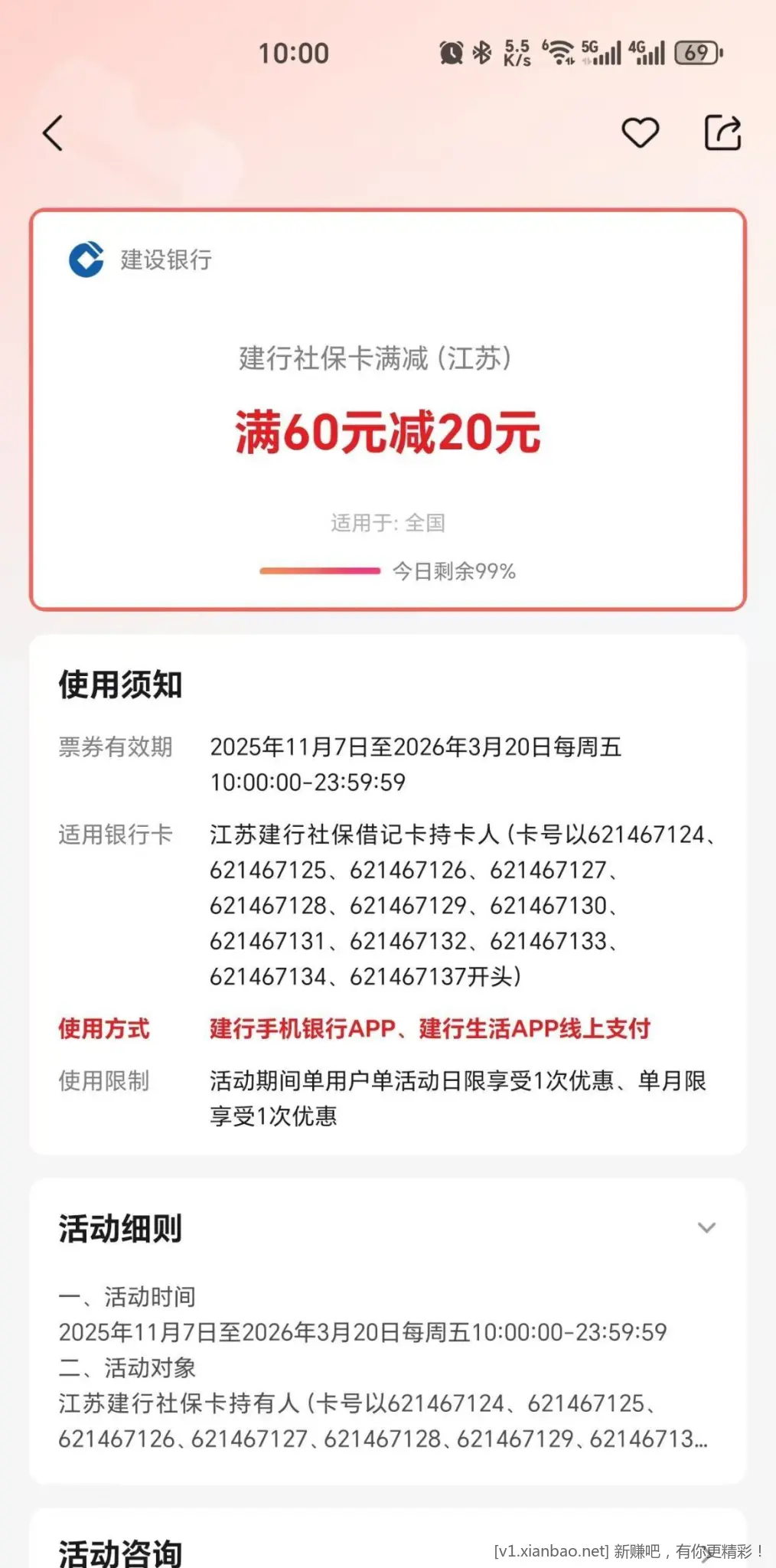Image resolution: width=776 pixels, height=1568 pixels.
Task: Expand the 使用须知 section header
Action: coord(120,685)
